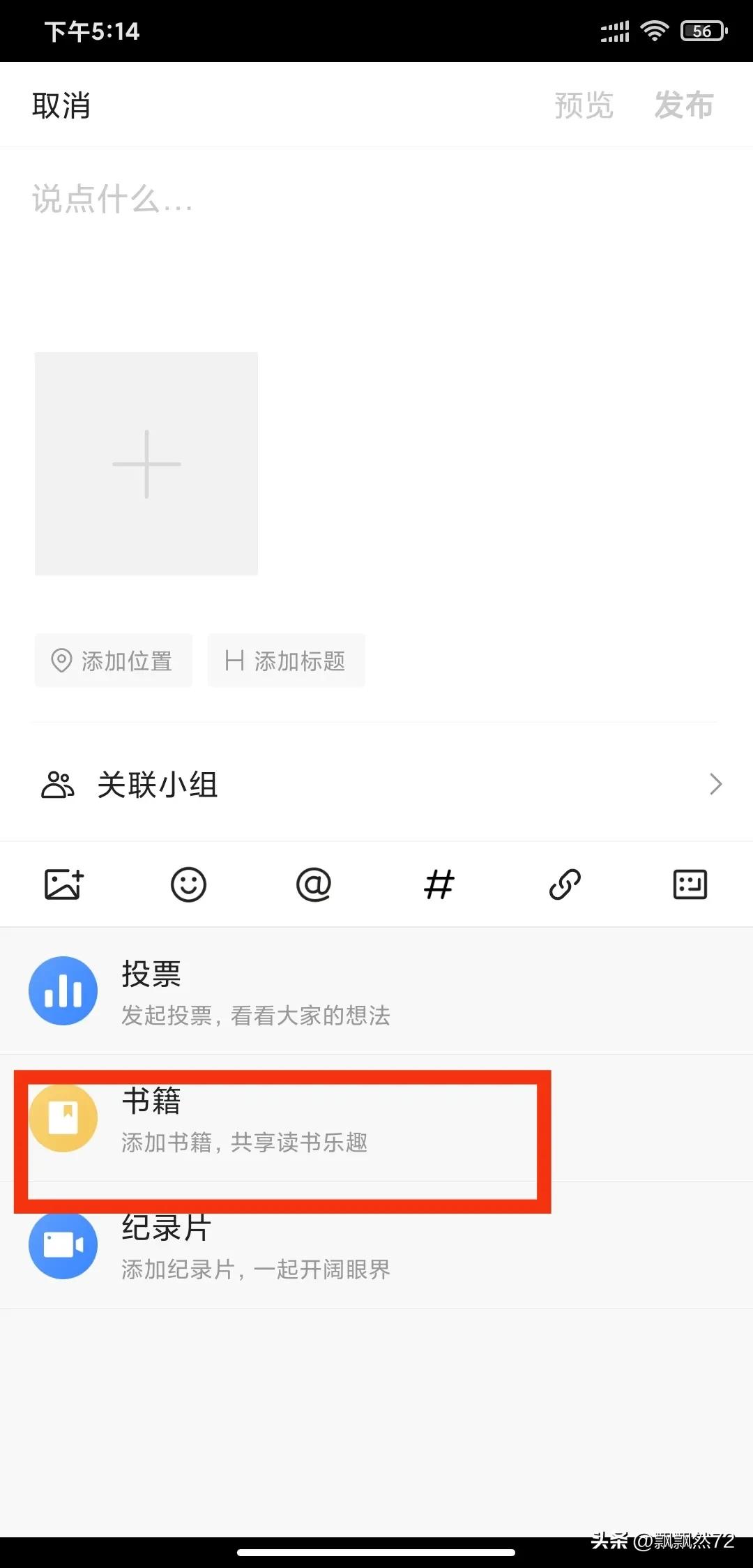Open 预览 to preview the post
The image size is (753, 1568).
[x=584, y=105]
